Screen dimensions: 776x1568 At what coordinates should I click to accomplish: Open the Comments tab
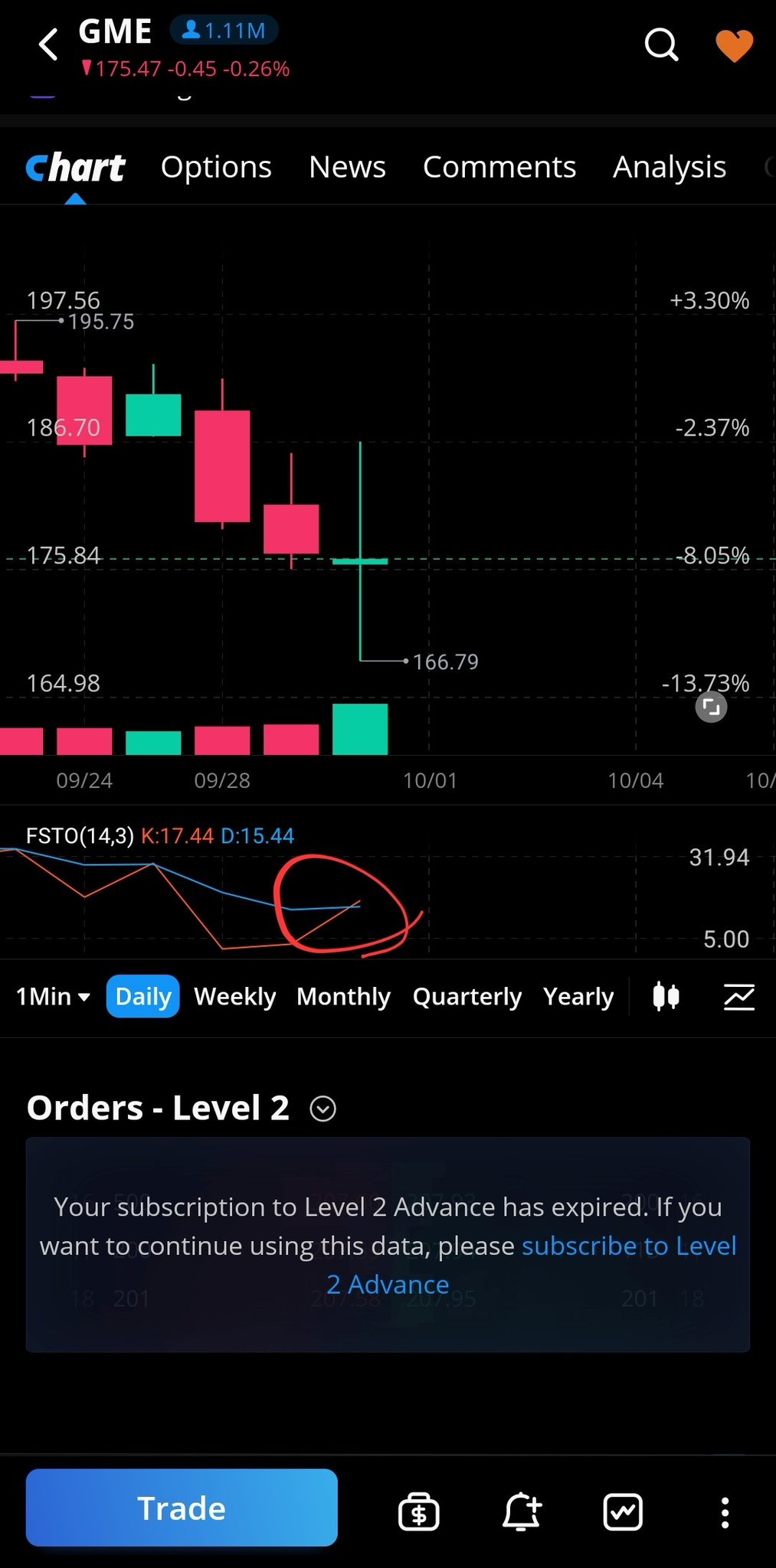pos(499,167)
